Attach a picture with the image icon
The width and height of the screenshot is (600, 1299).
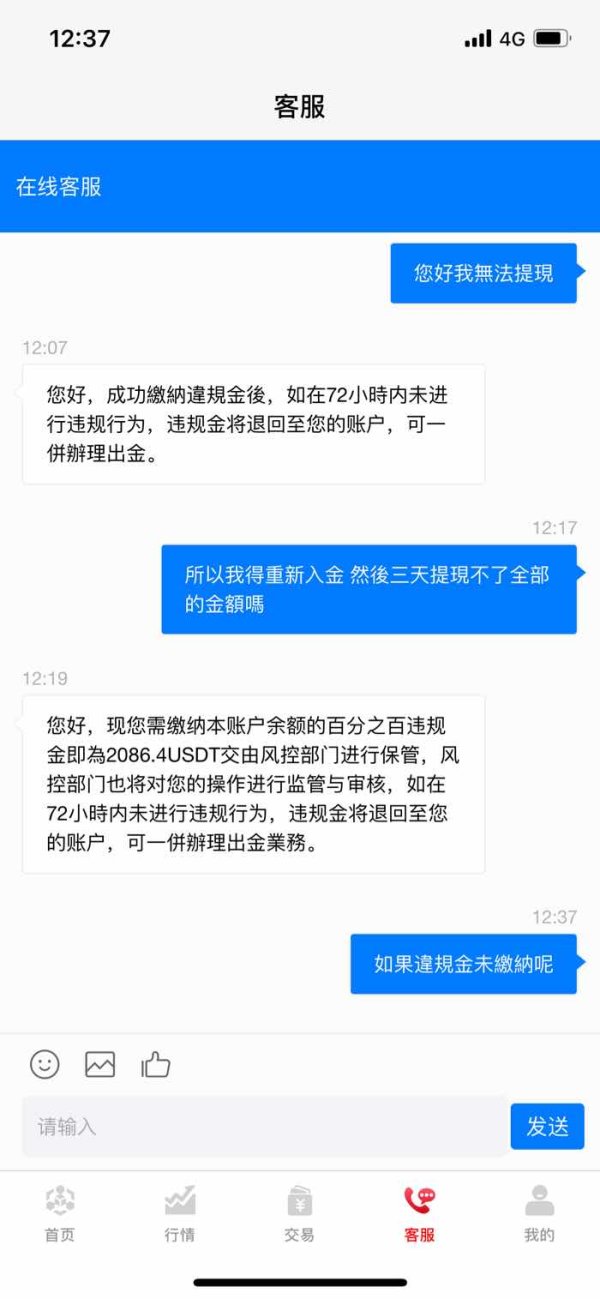click(100, 1064)
